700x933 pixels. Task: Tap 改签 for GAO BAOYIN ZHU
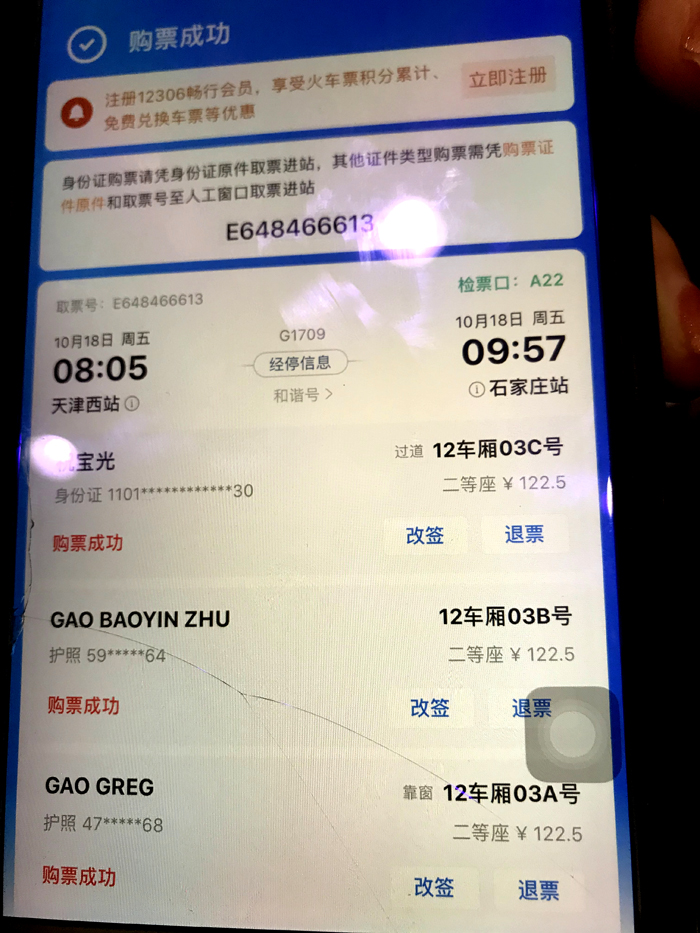pyautogui.click(x=430, y=708)
